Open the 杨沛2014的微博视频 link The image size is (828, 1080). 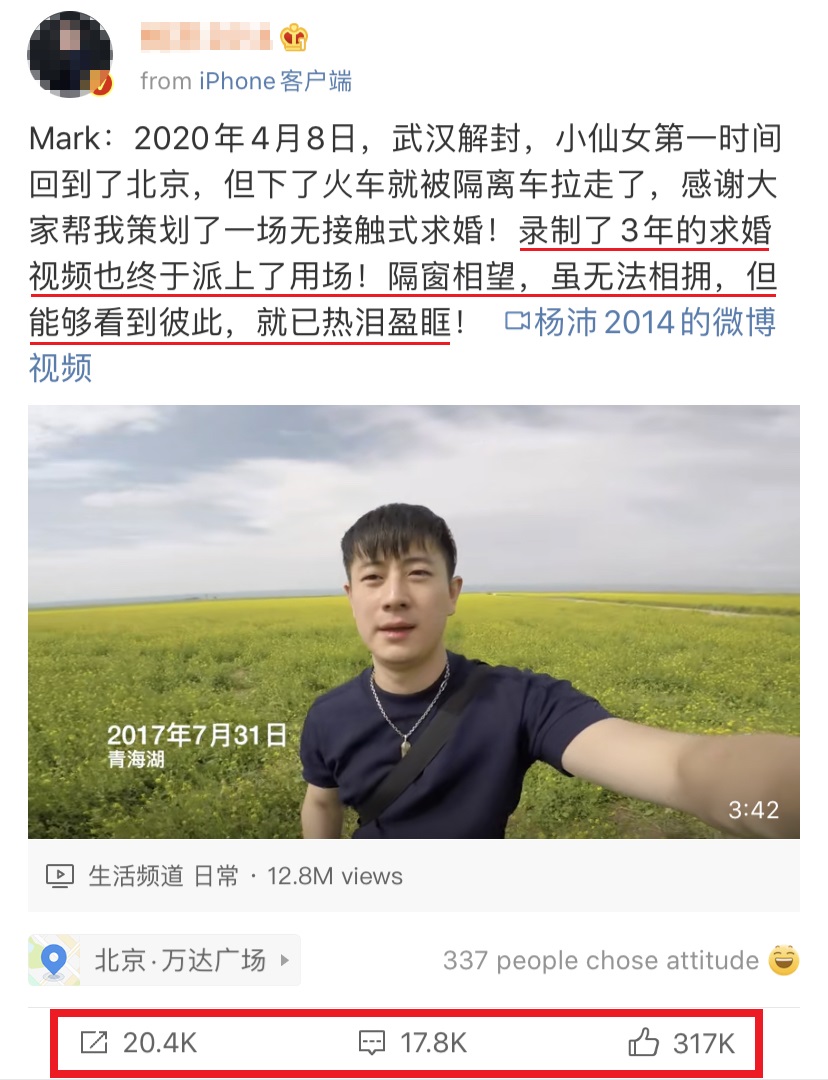click(640, 324)
